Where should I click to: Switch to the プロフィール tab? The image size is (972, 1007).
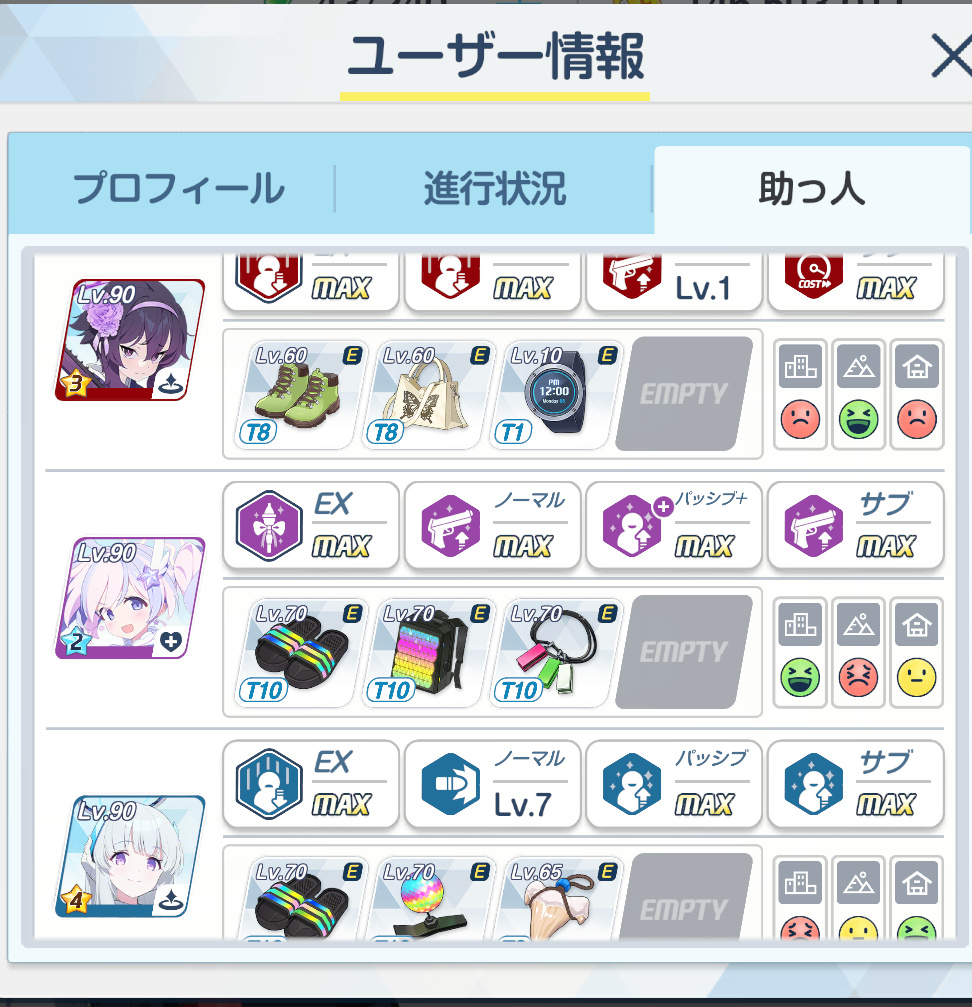[178, 189]
